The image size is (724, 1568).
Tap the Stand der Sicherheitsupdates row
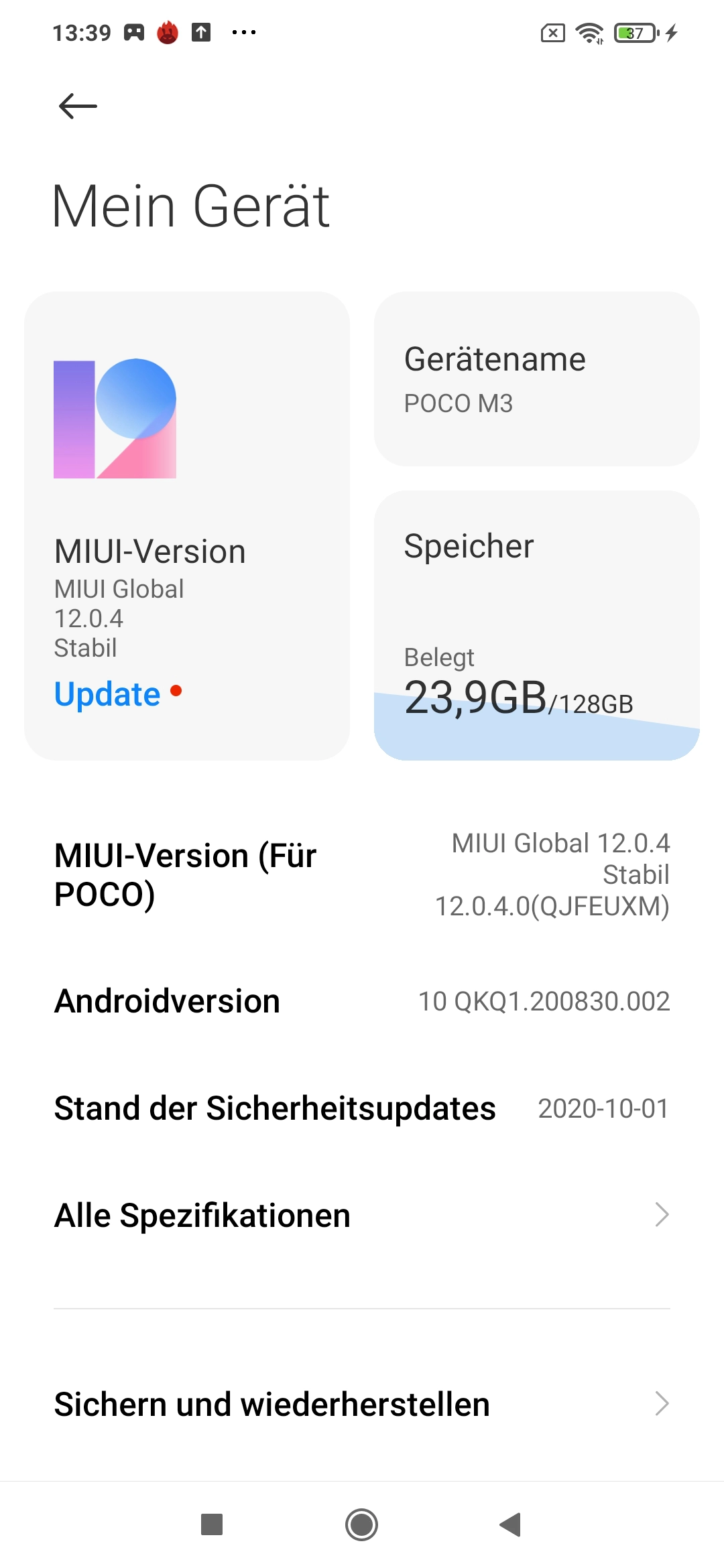(362, 1108)
